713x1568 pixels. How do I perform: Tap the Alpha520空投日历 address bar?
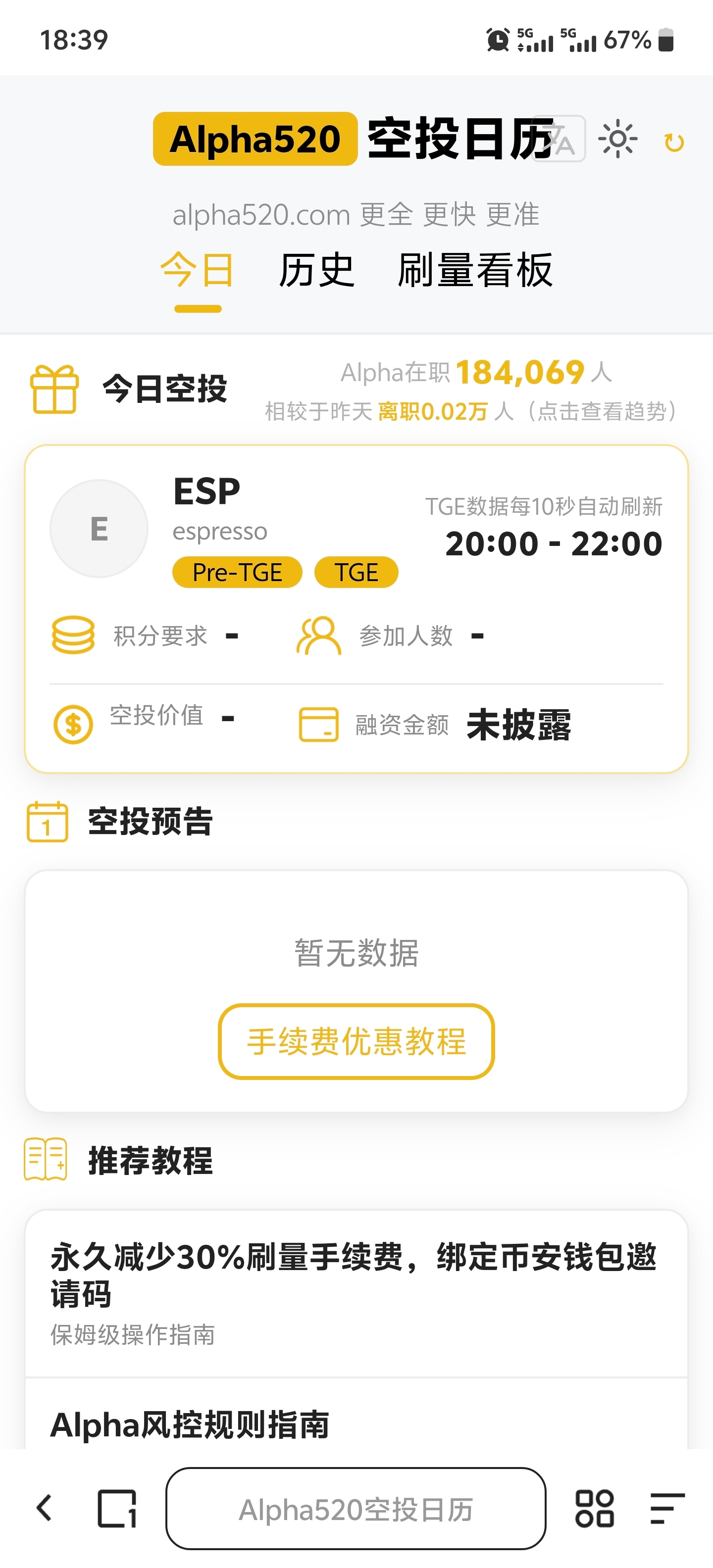pos(356,1508)
